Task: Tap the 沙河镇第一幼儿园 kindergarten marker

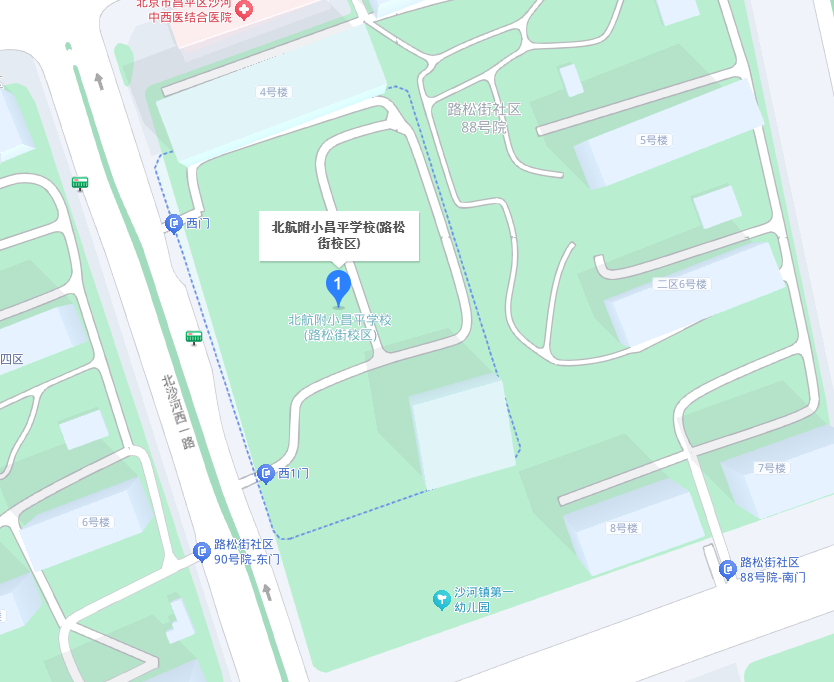Action: 441,599
